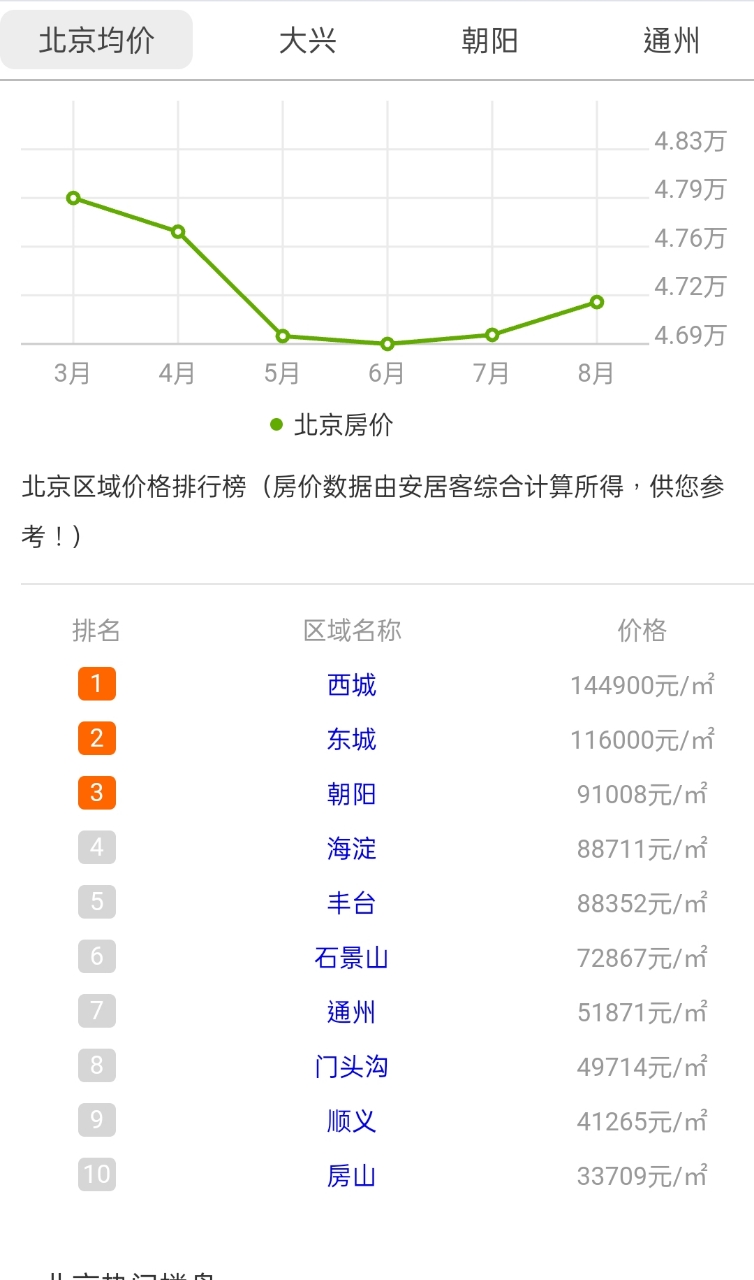Screen dimensions: 754x1280
Task: View 石景山 district details
Action: 352,958
